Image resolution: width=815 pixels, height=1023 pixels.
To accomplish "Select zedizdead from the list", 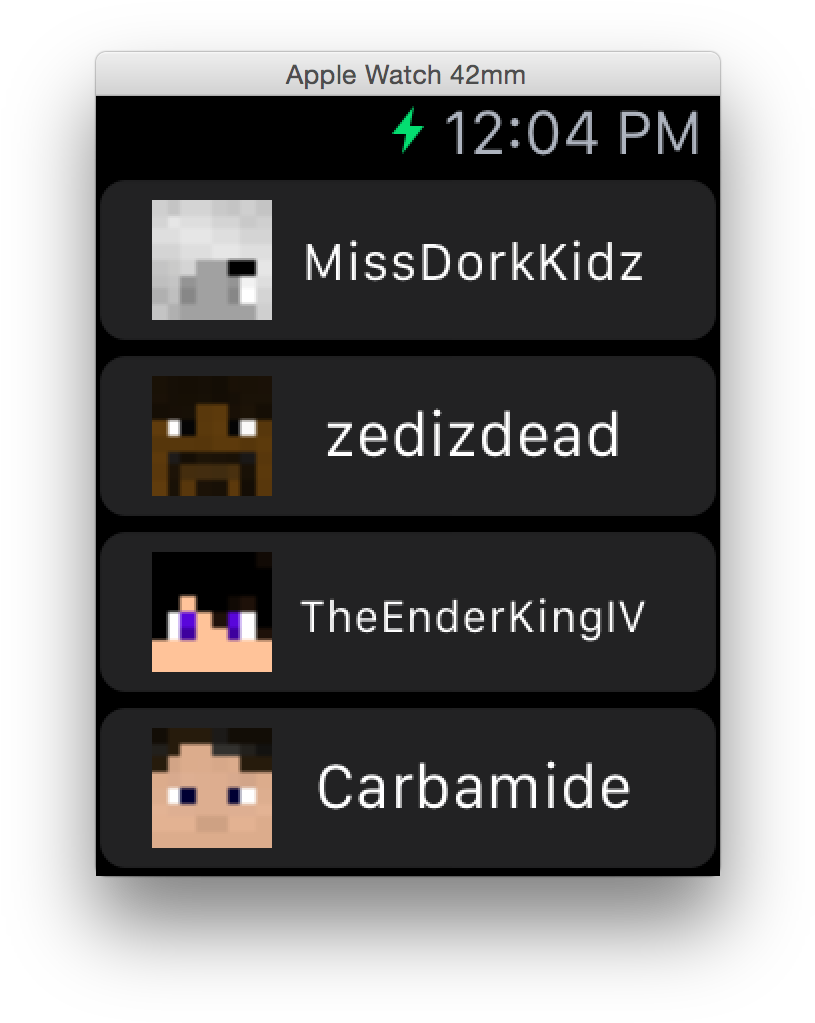I will [408, 436].
